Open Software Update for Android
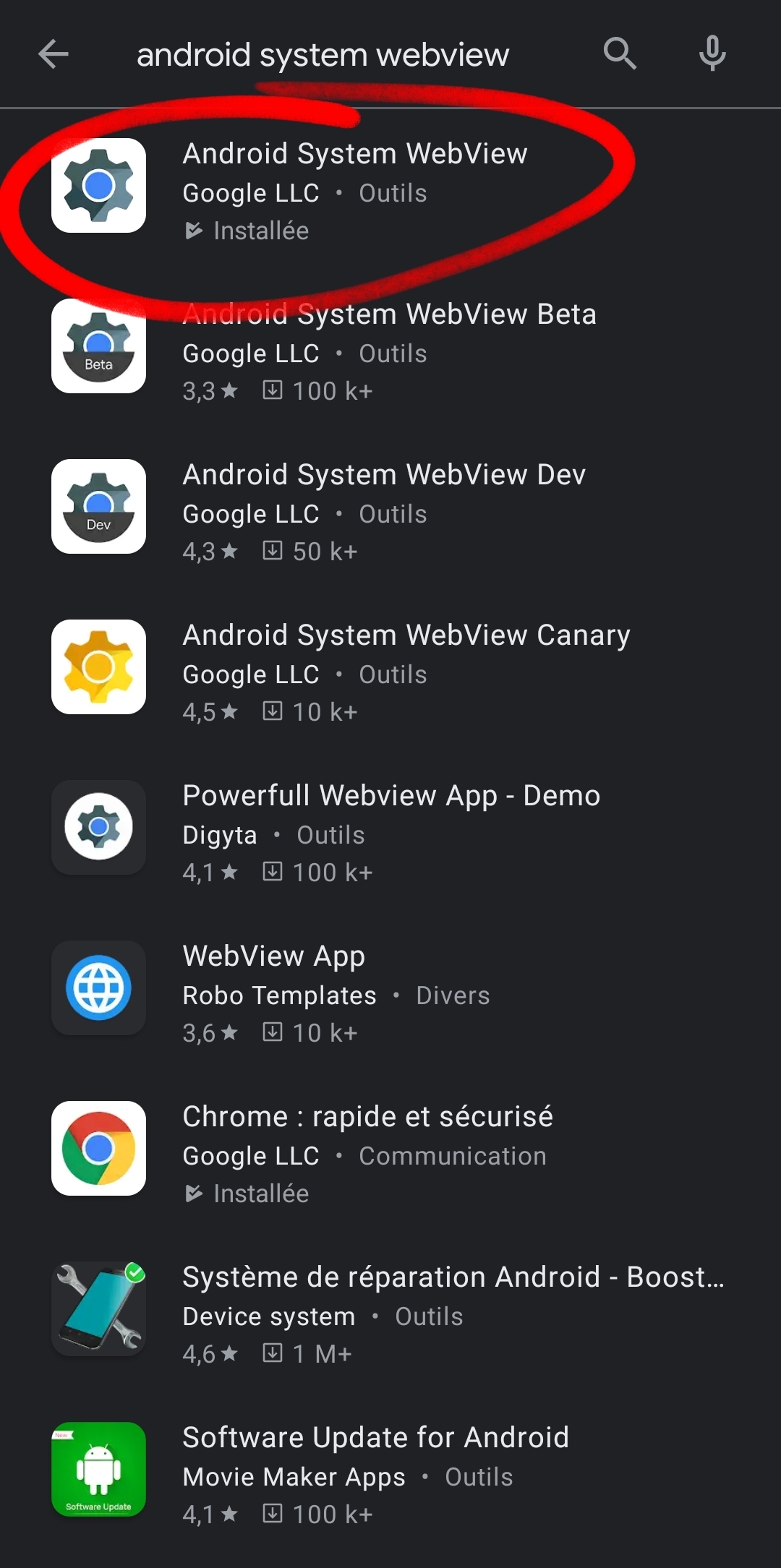781x1568 pixels. pos(390,1470)
